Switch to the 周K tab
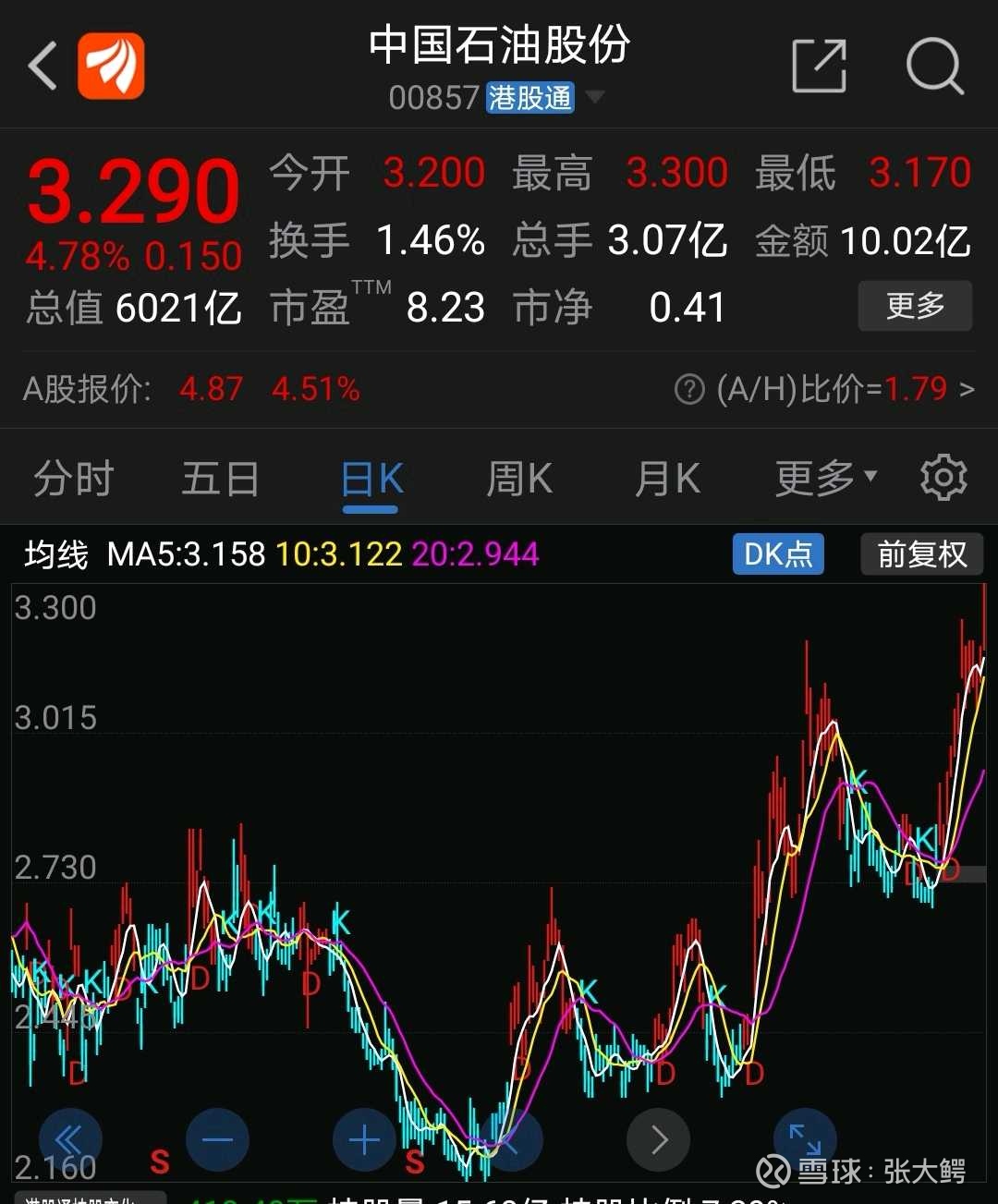Viewport: 998px width, 1204px height. (x=518, y=477)
